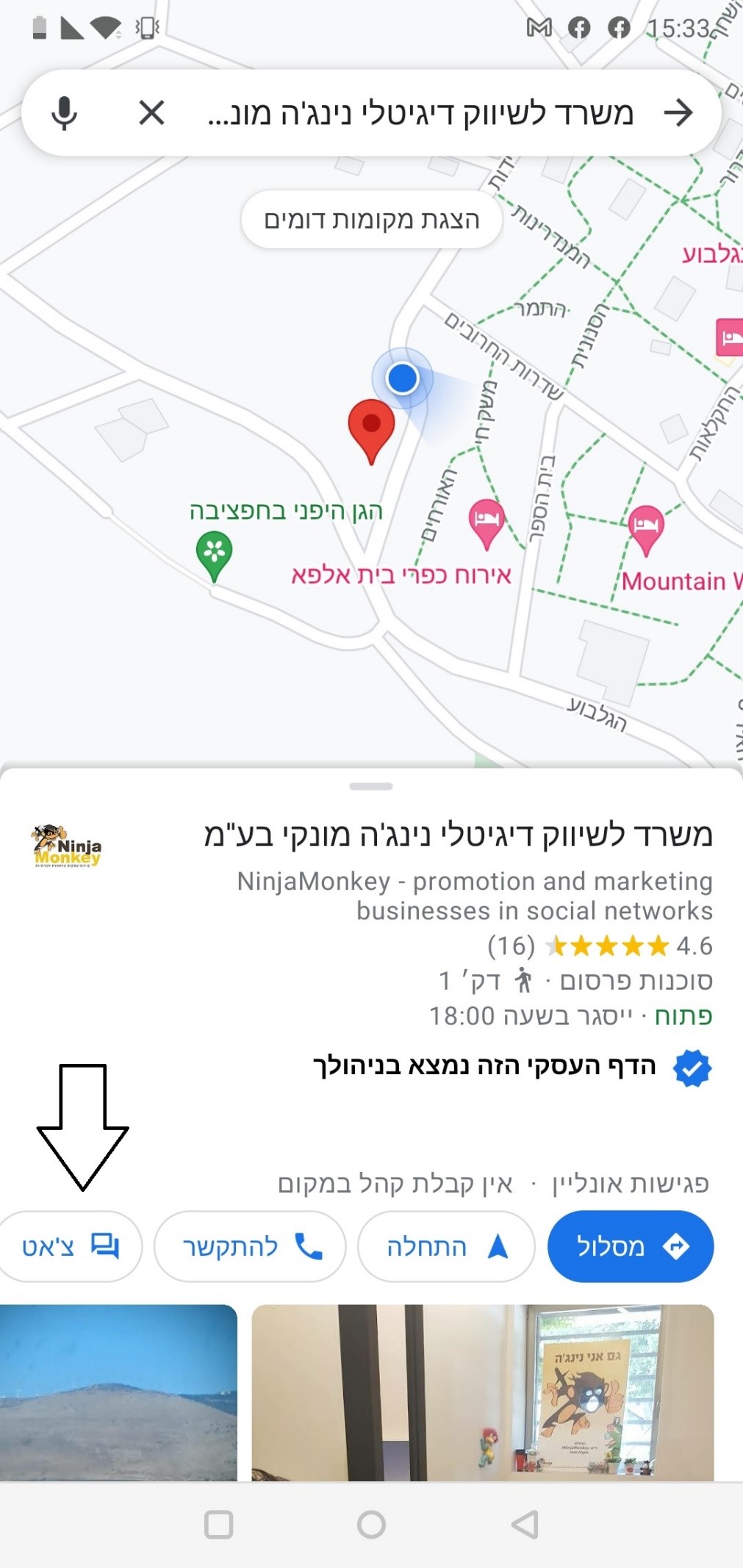Call the business with להתקשר
743x1568 pixels.
point(250,1247)
